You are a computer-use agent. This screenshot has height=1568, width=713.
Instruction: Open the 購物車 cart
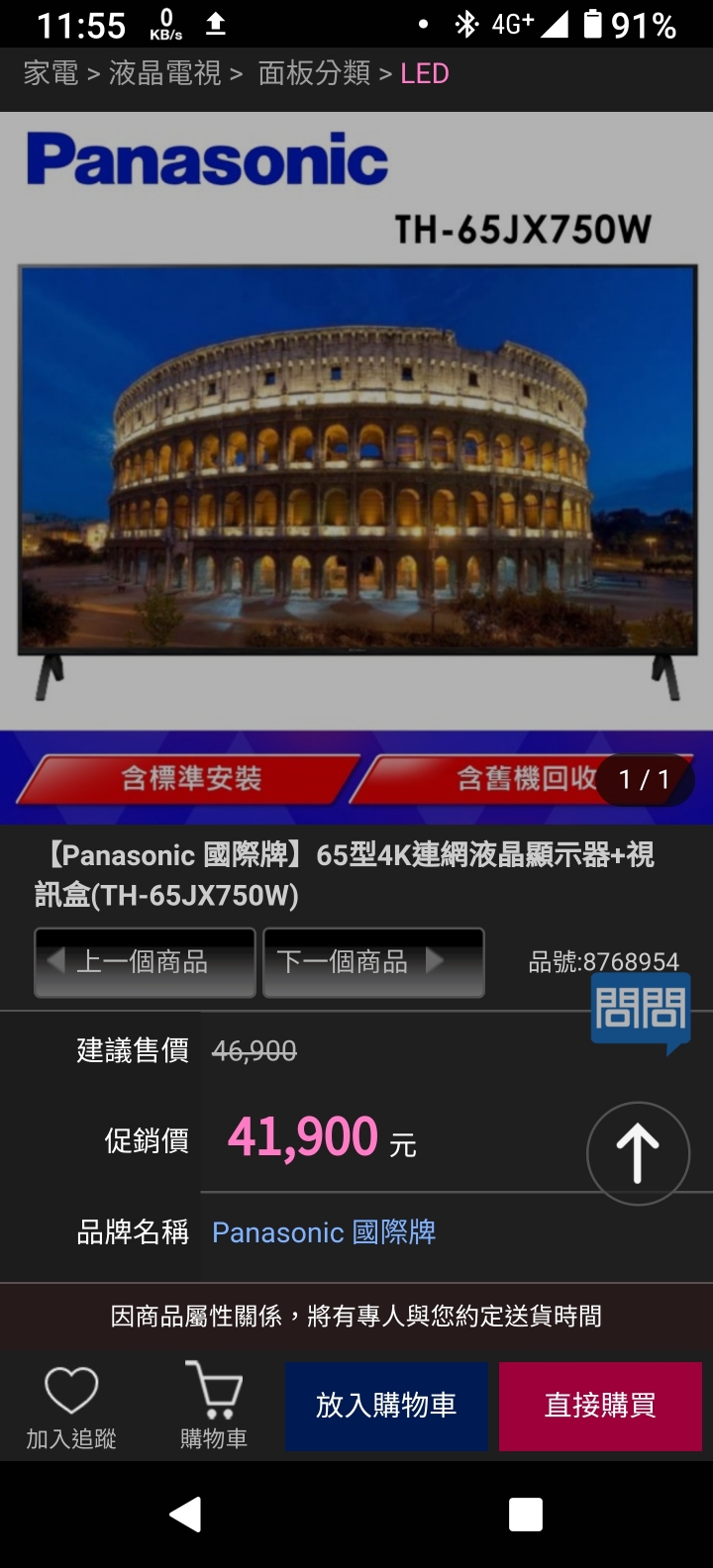point(213,1406)
